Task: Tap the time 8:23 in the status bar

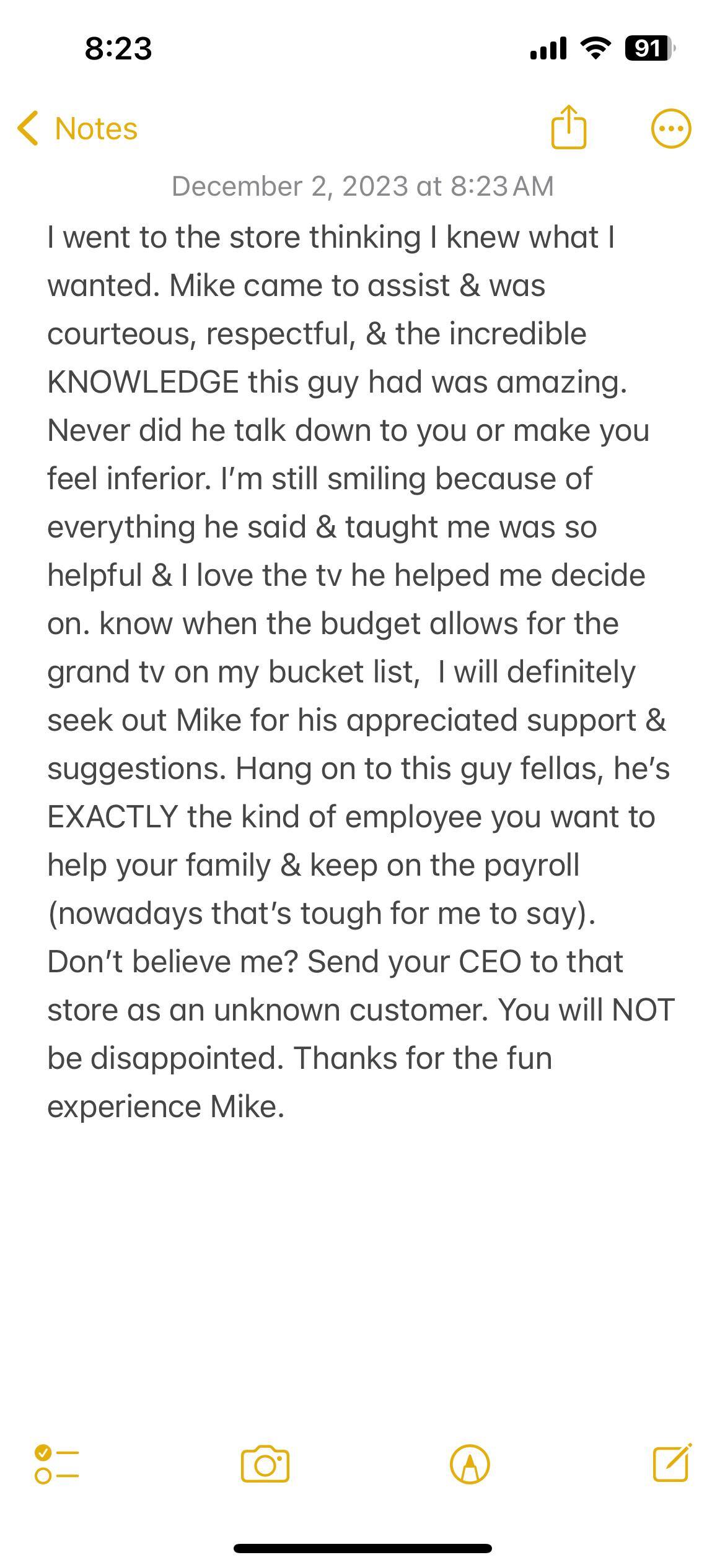Action: click(x=118, y=46)
